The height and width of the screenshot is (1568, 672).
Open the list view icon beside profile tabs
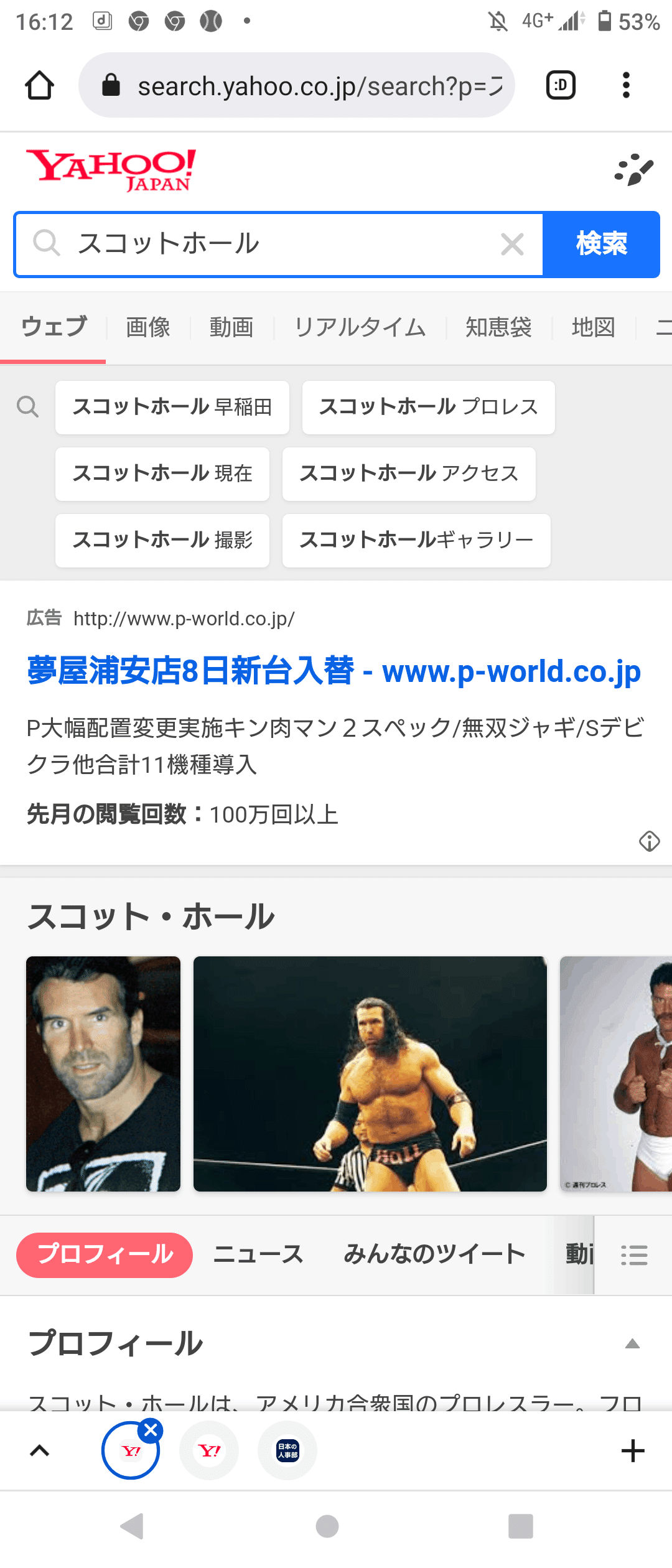[x=634, y=1255]
